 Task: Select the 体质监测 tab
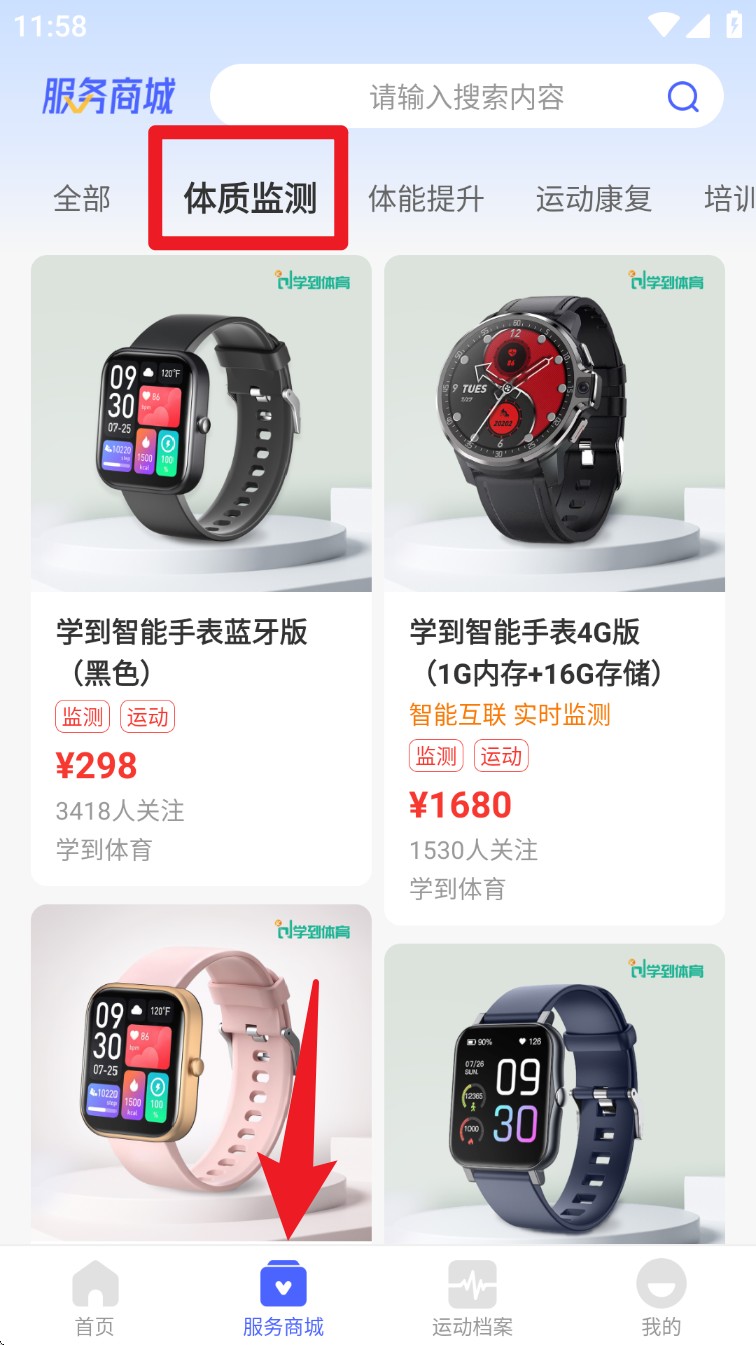pos(250,198)
